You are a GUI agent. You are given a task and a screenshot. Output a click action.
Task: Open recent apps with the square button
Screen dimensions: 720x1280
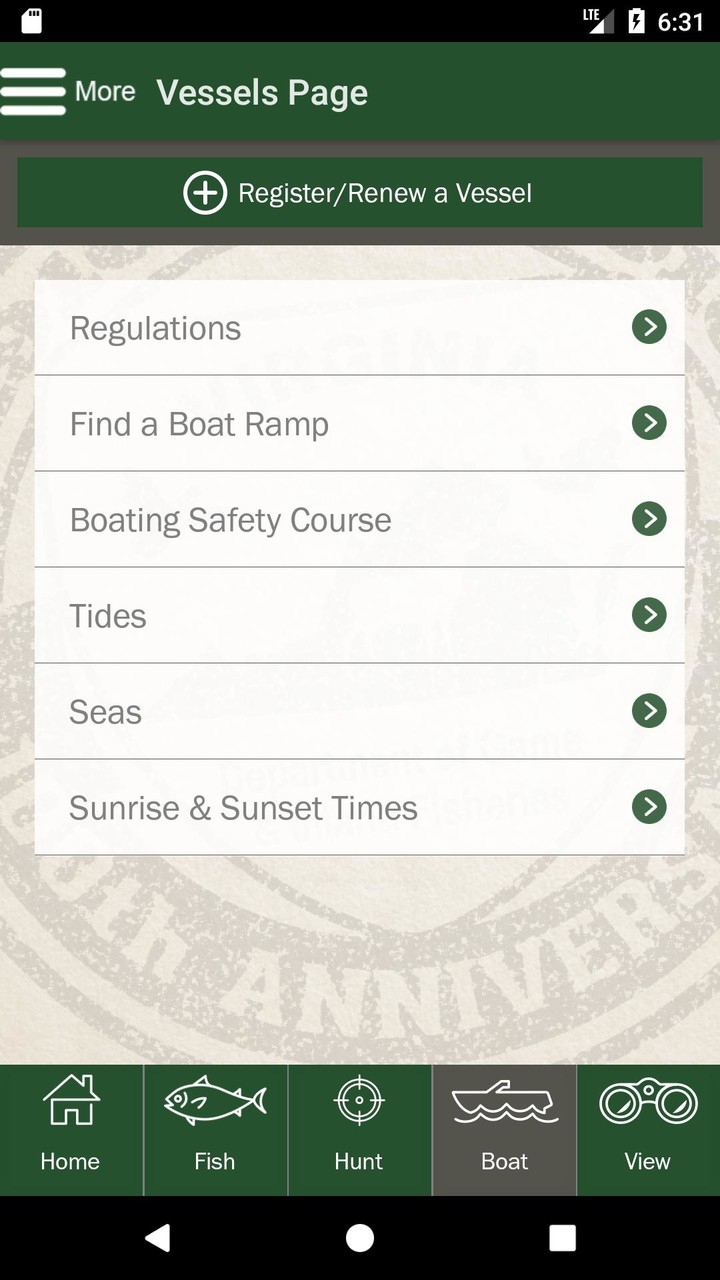[x=563, y=1238]
